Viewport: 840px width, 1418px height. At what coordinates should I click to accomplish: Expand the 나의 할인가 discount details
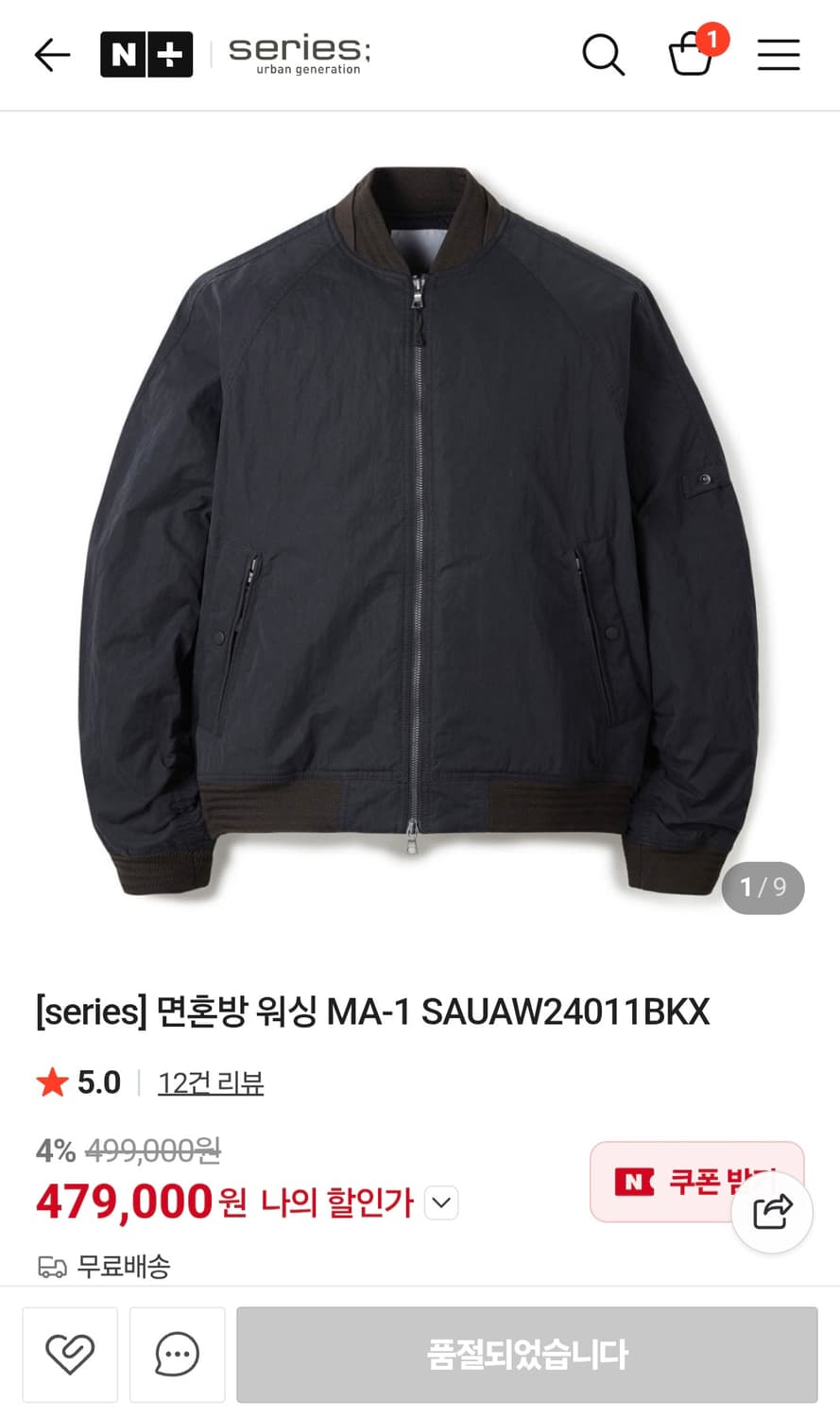click(x=440, y=1202)
